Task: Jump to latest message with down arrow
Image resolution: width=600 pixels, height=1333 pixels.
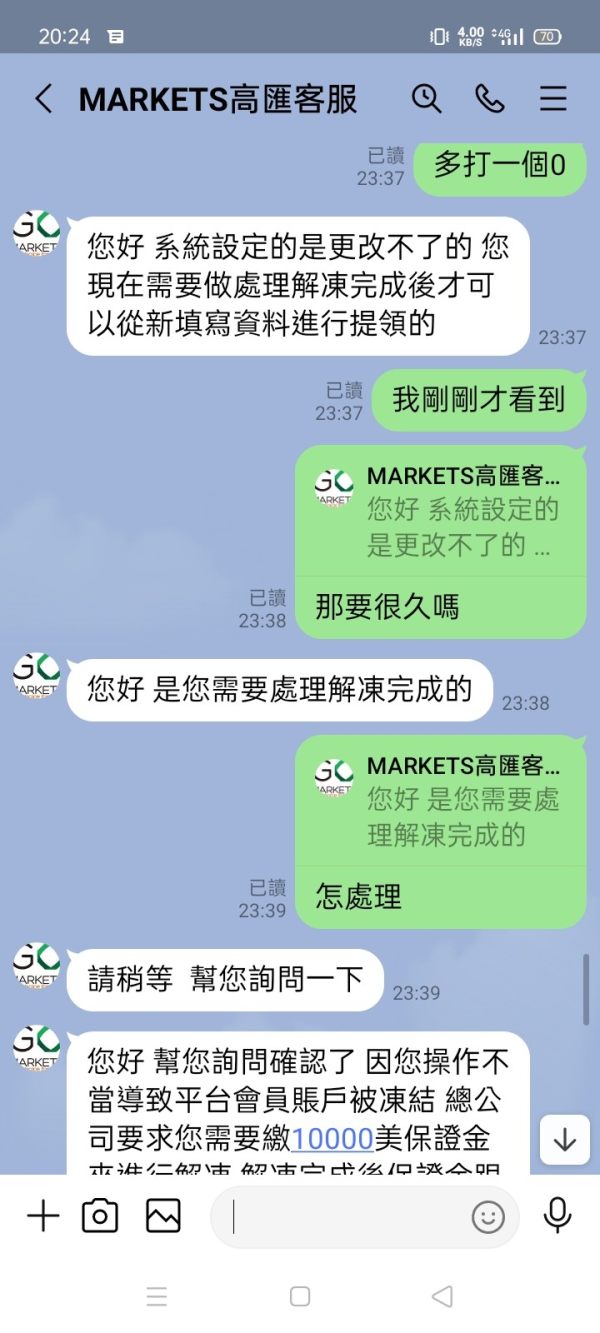Action: point(565,1140)
